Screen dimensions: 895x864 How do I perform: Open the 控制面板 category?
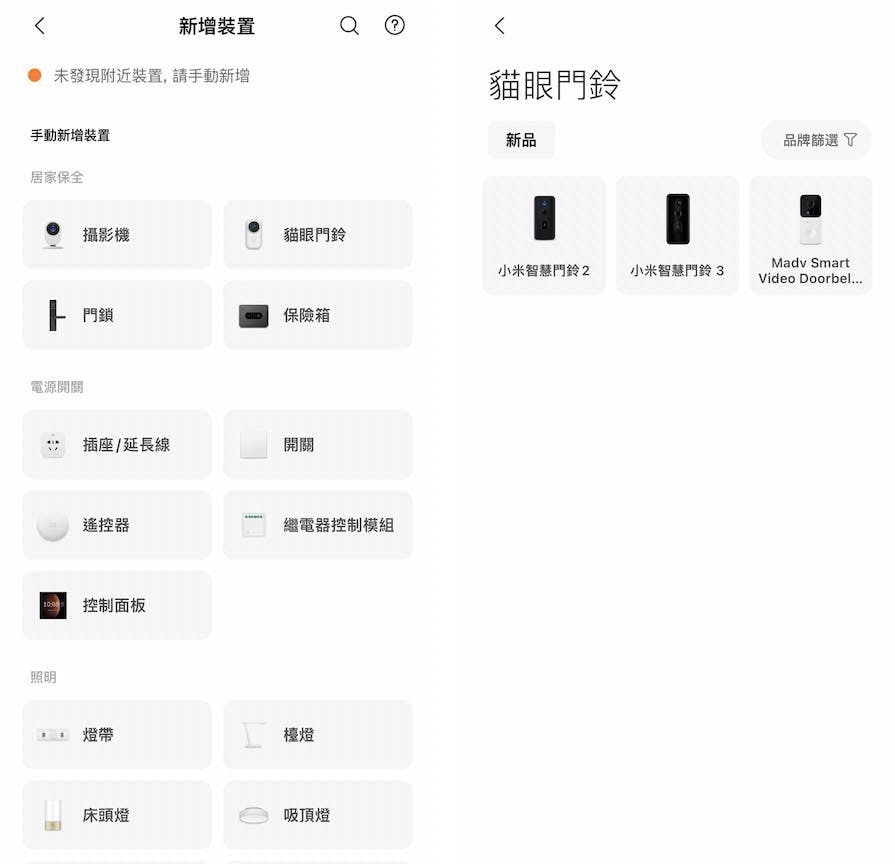click(117, 605)
